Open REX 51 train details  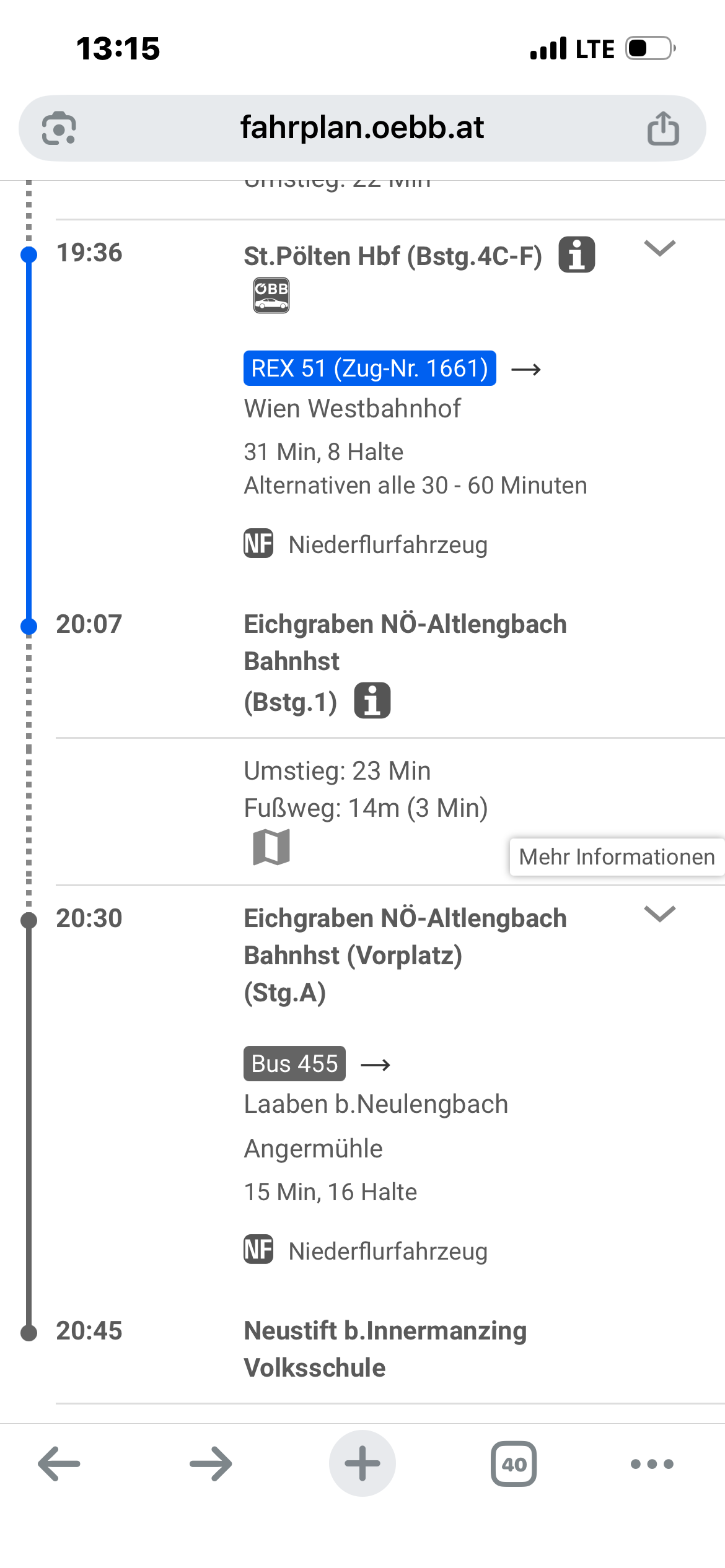[x=370, y=368]
